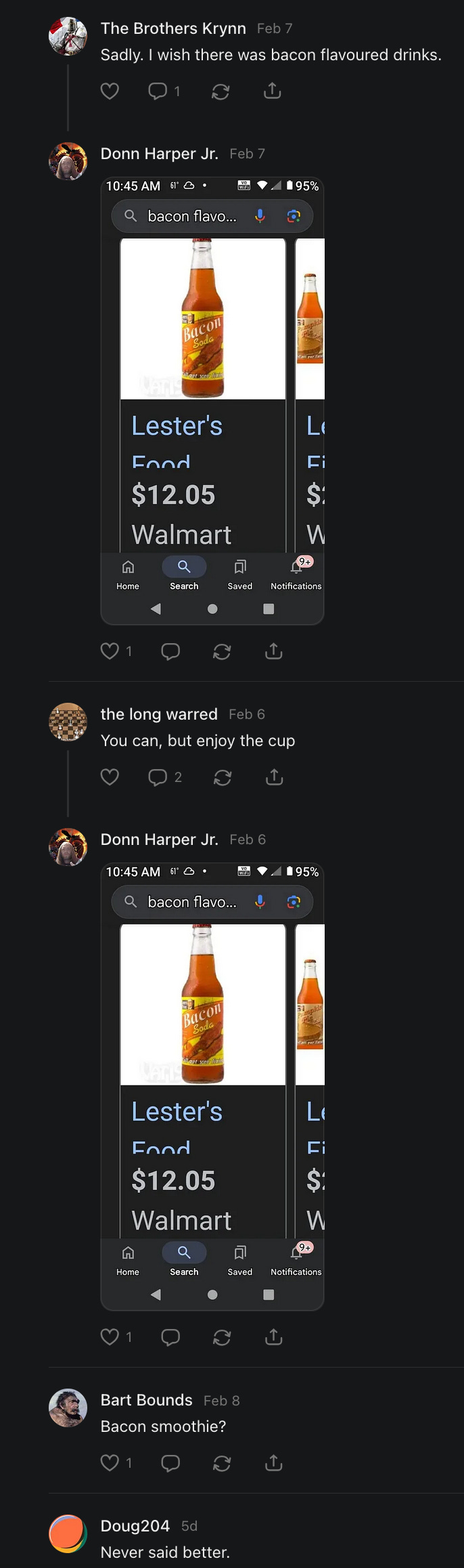Image resolution: width=464 pixels, height=1568 pixels.
Task: Like Donn Harper Jr.'s Feb 7 reply
Action: tap(110, 651)
